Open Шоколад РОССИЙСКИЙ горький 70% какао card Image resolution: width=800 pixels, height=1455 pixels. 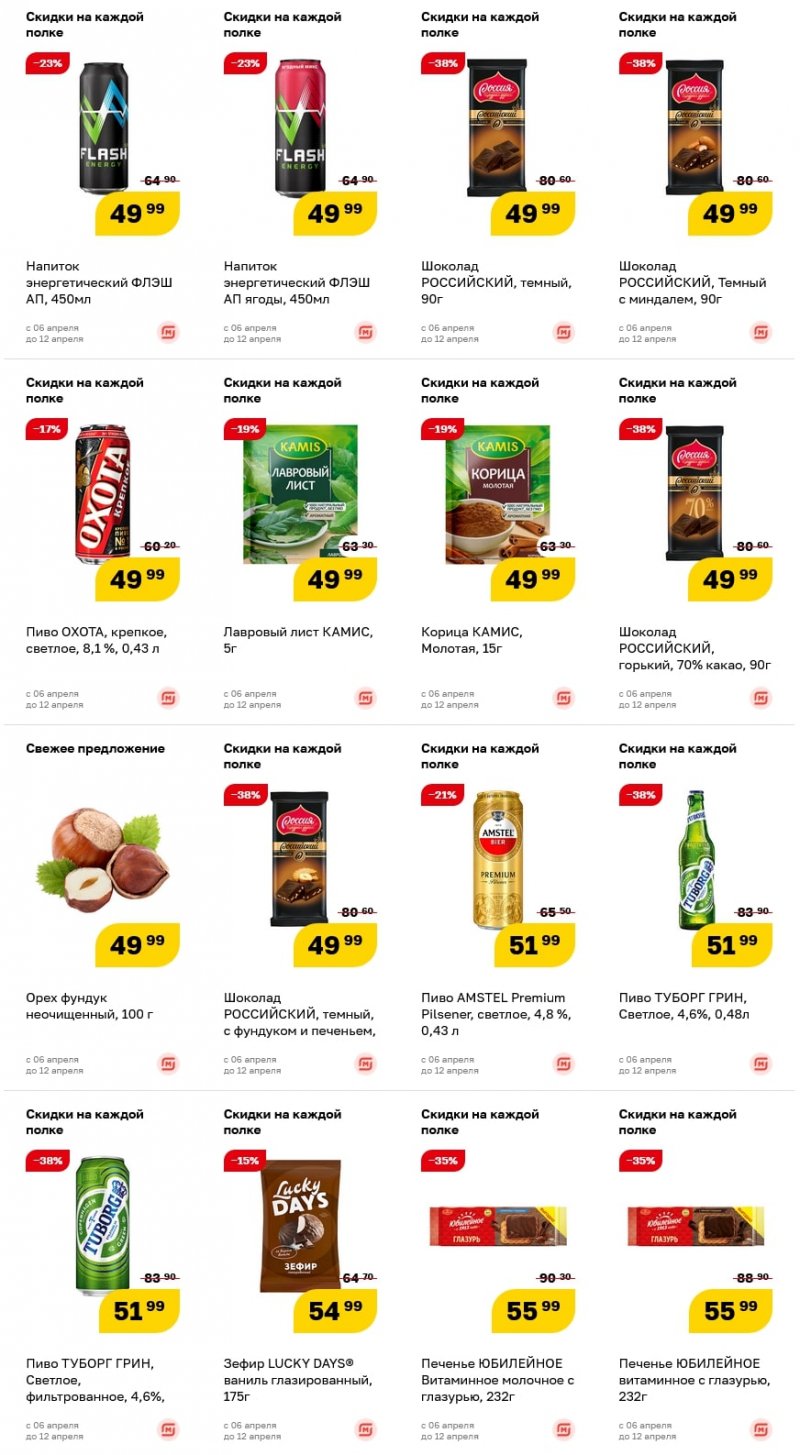pyautogui.click(x=694, y=648)
